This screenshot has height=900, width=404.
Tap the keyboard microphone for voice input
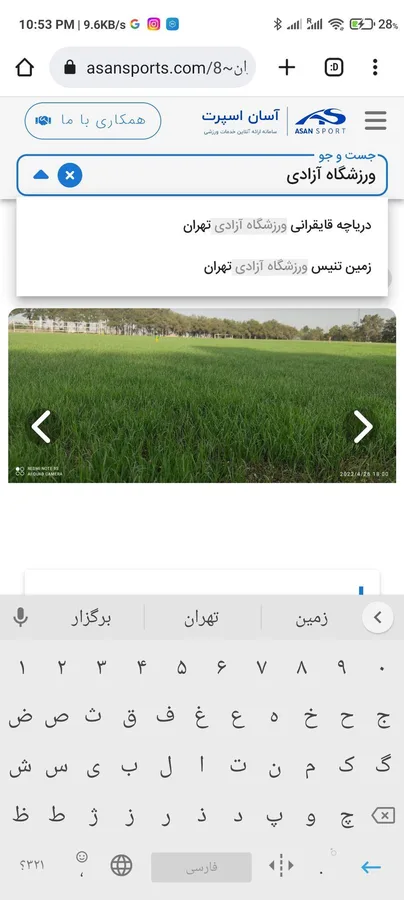[x=21, y=618]
